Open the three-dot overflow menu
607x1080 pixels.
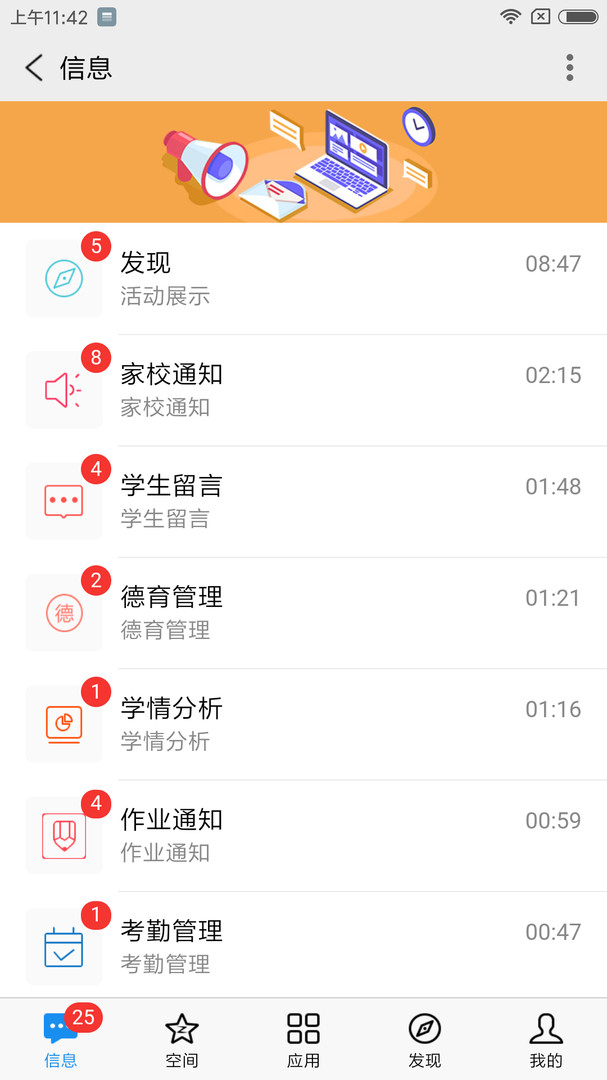[x=570, y=68]
